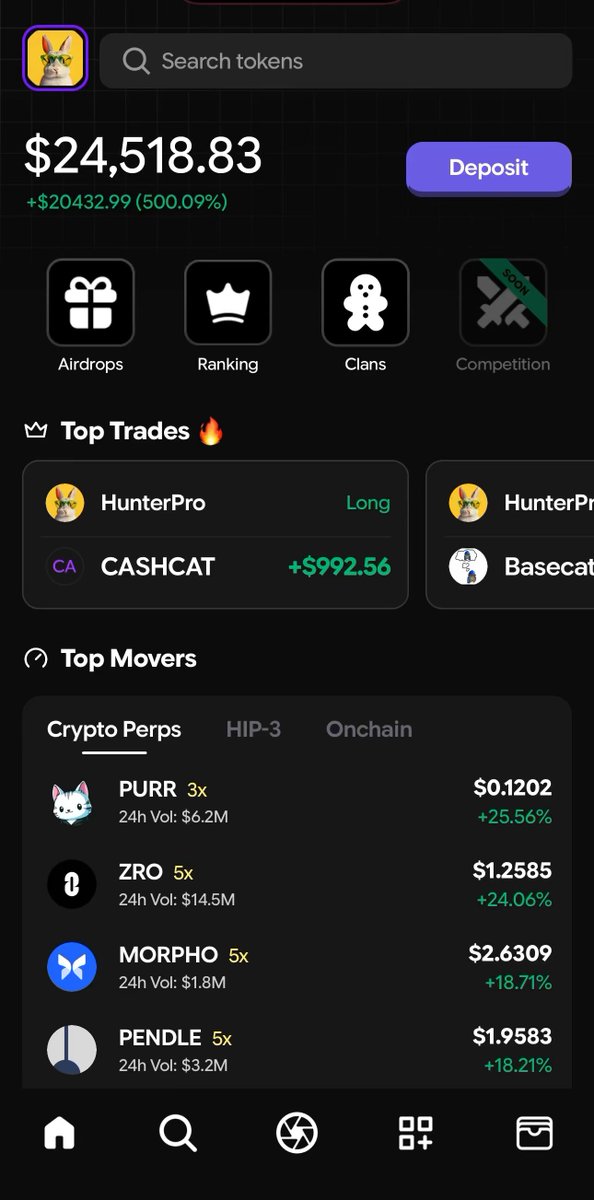
Task: Switch to the HIP-3 tab
Action: (253, 729)
